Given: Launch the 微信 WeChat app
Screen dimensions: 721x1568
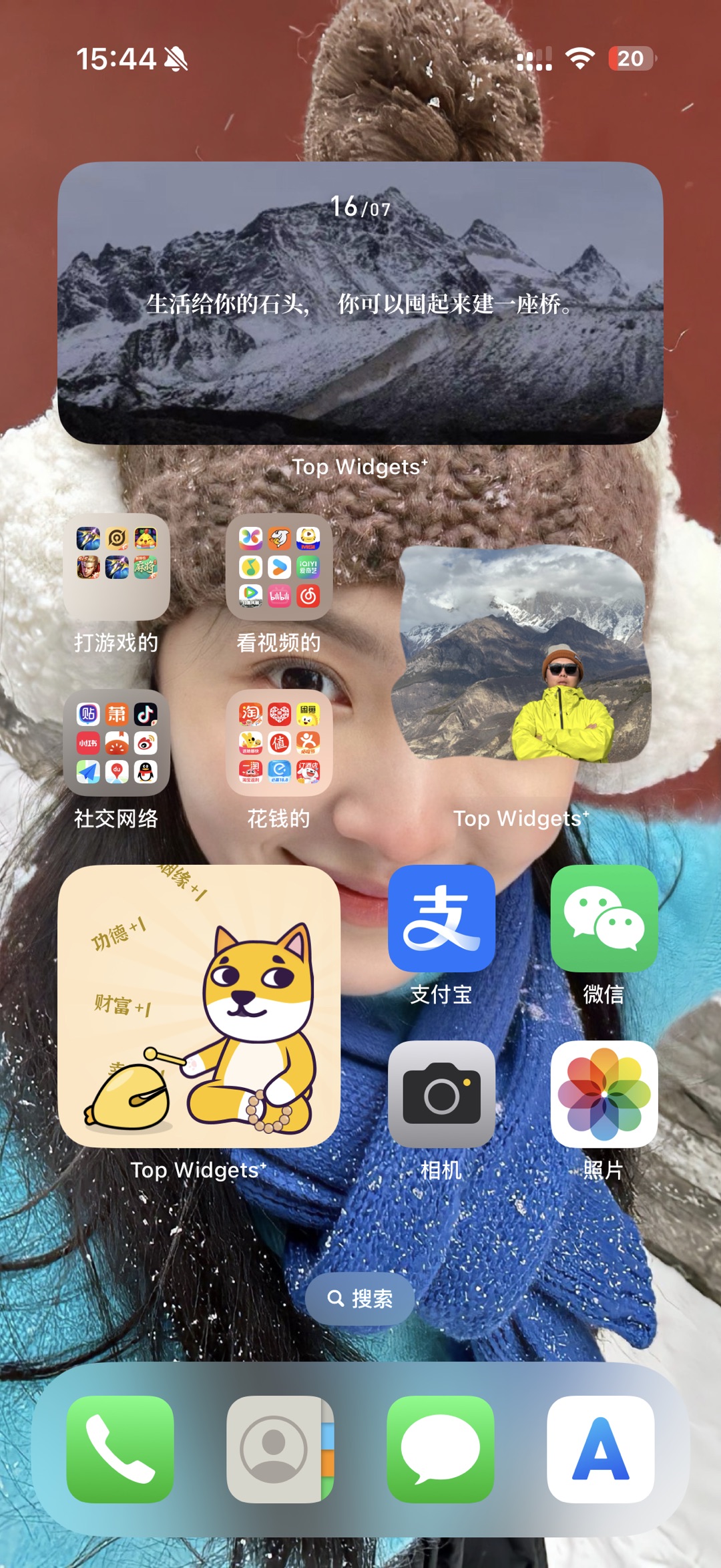Looking at the screenshot, I should point(604,918).
